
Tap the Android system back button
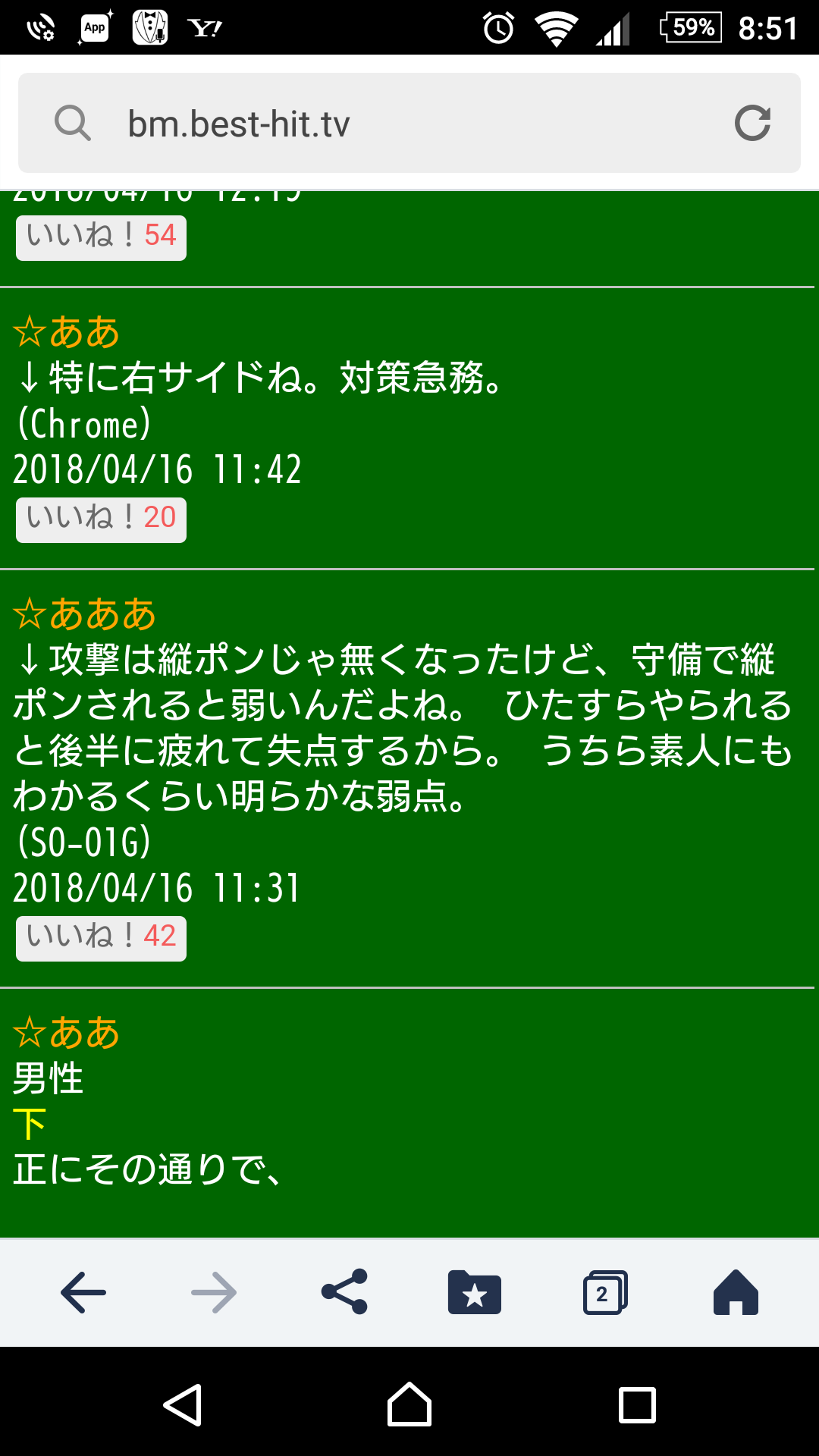[182, 1404]
